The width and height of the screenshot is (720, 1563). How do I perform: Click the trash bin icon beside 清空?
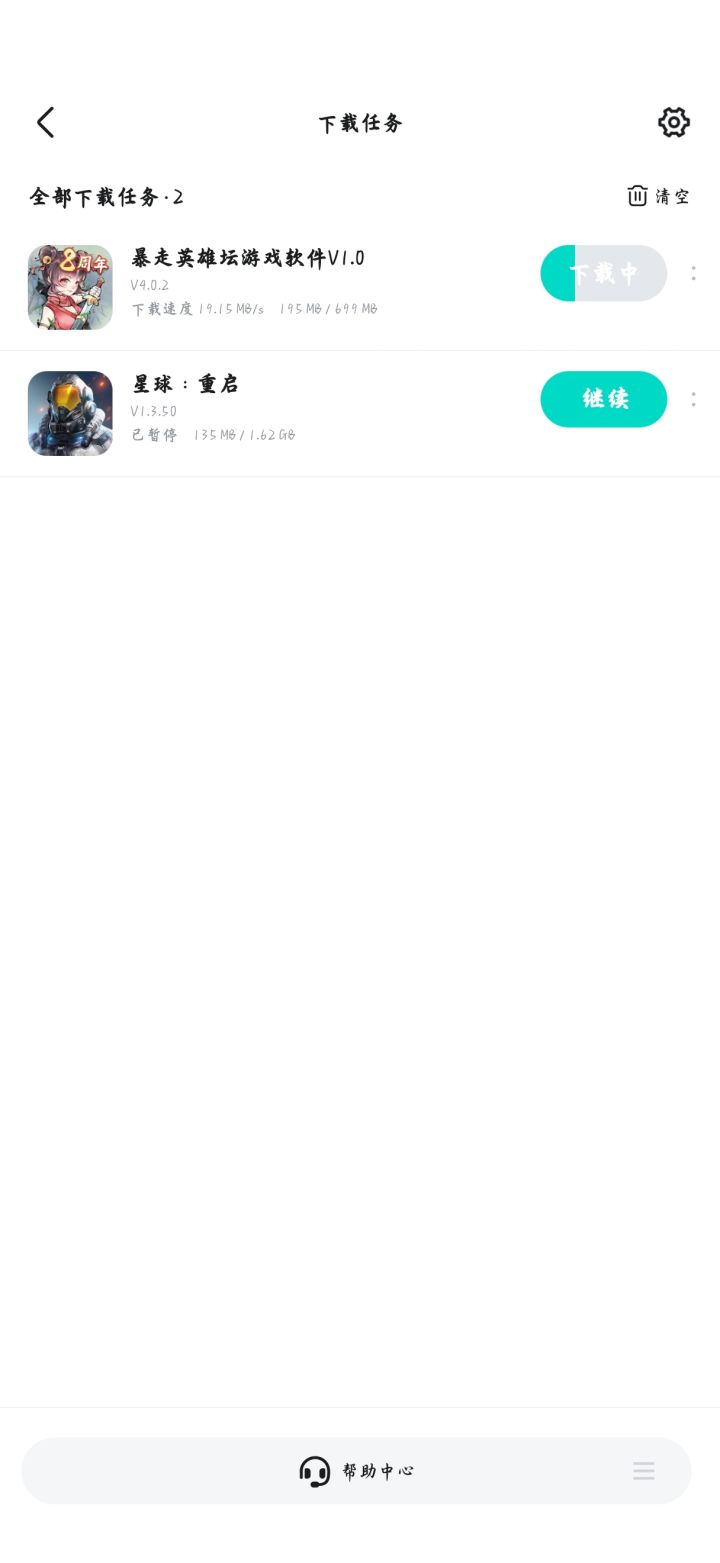click(x=638, y=196)
